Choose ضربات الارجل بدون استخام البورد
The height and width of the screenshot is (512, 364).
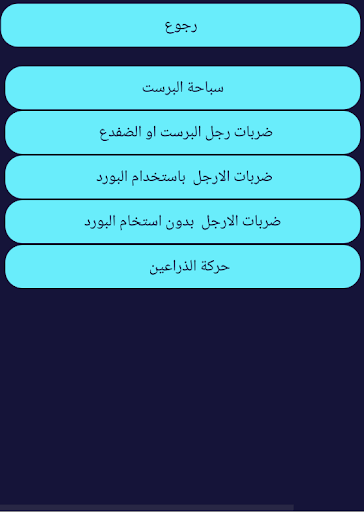pyautogui.click(x=183, y=222)
